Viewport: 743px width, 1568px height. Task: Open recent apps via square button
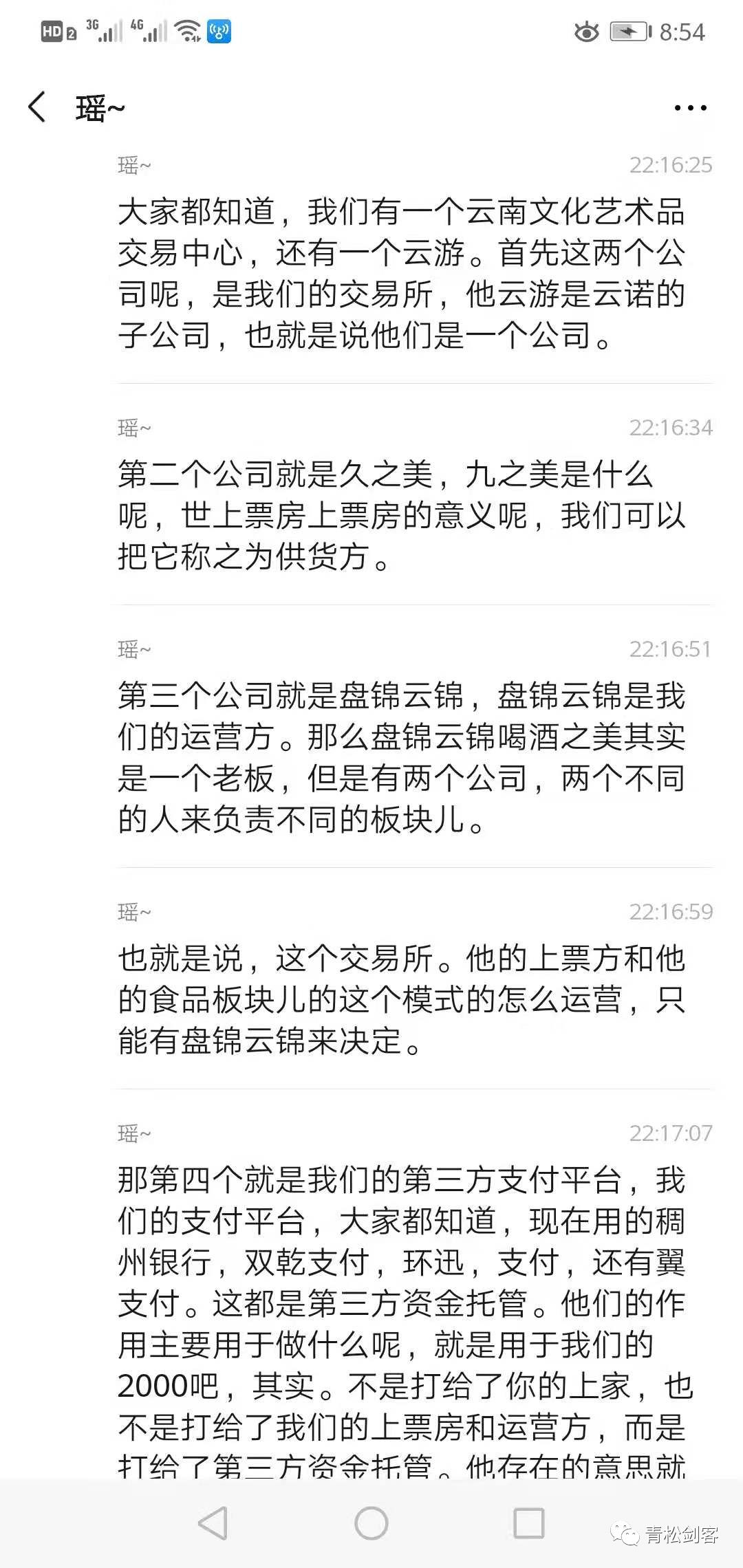529,1523
